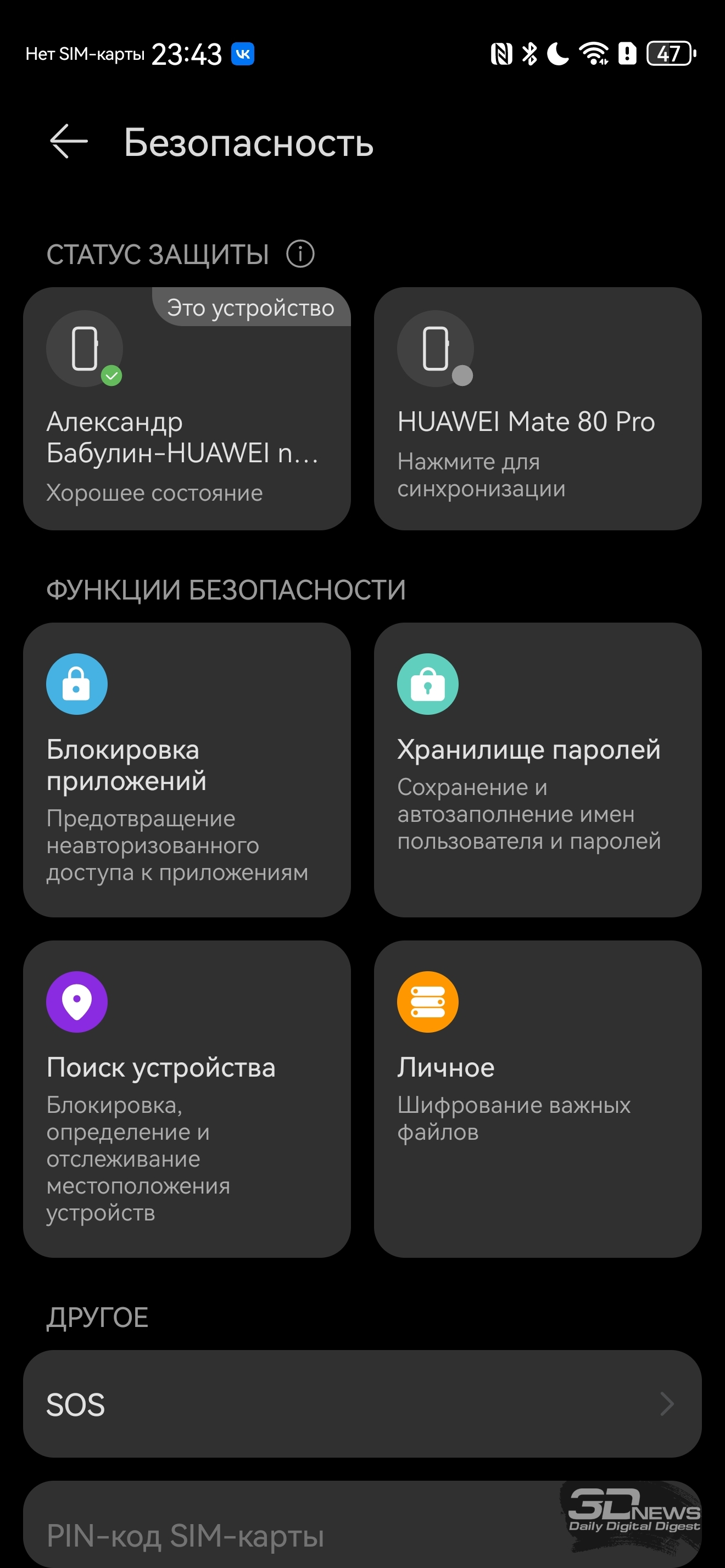Open the info icon next to Статус защиты

300,254
